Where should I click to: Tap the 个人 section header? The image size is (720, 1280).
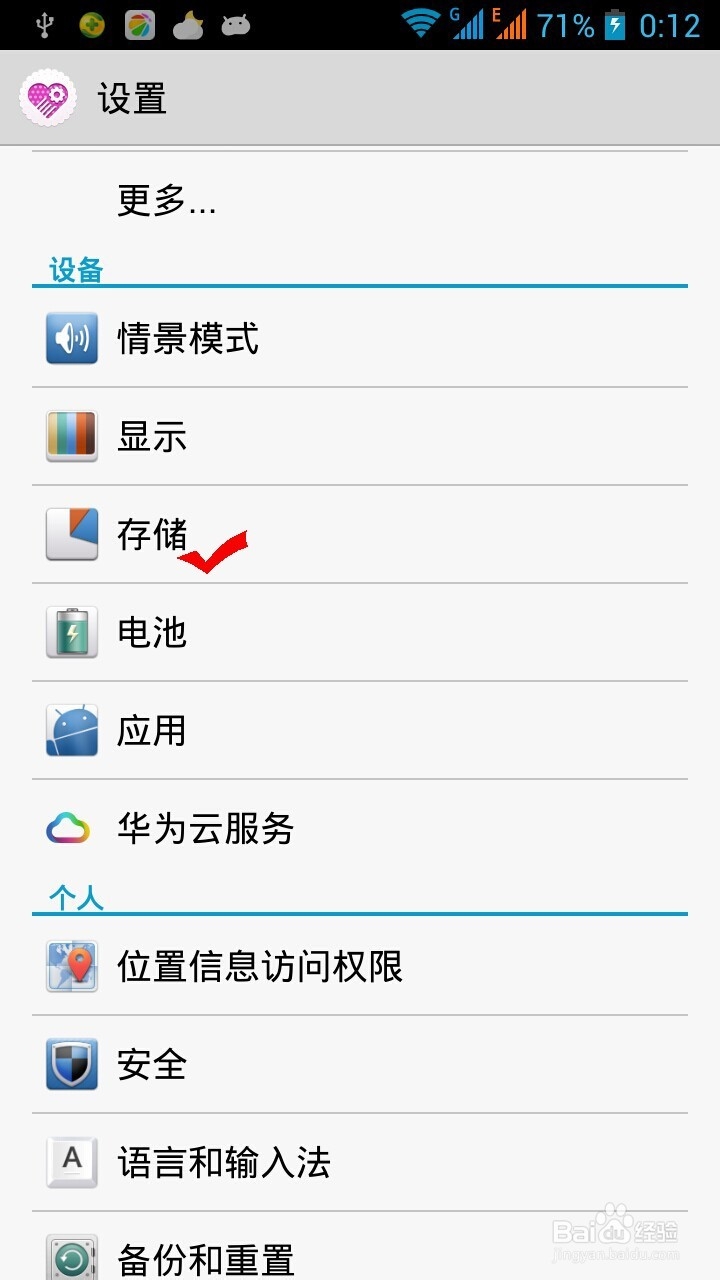pyautogui.click(x=75, y=897)
